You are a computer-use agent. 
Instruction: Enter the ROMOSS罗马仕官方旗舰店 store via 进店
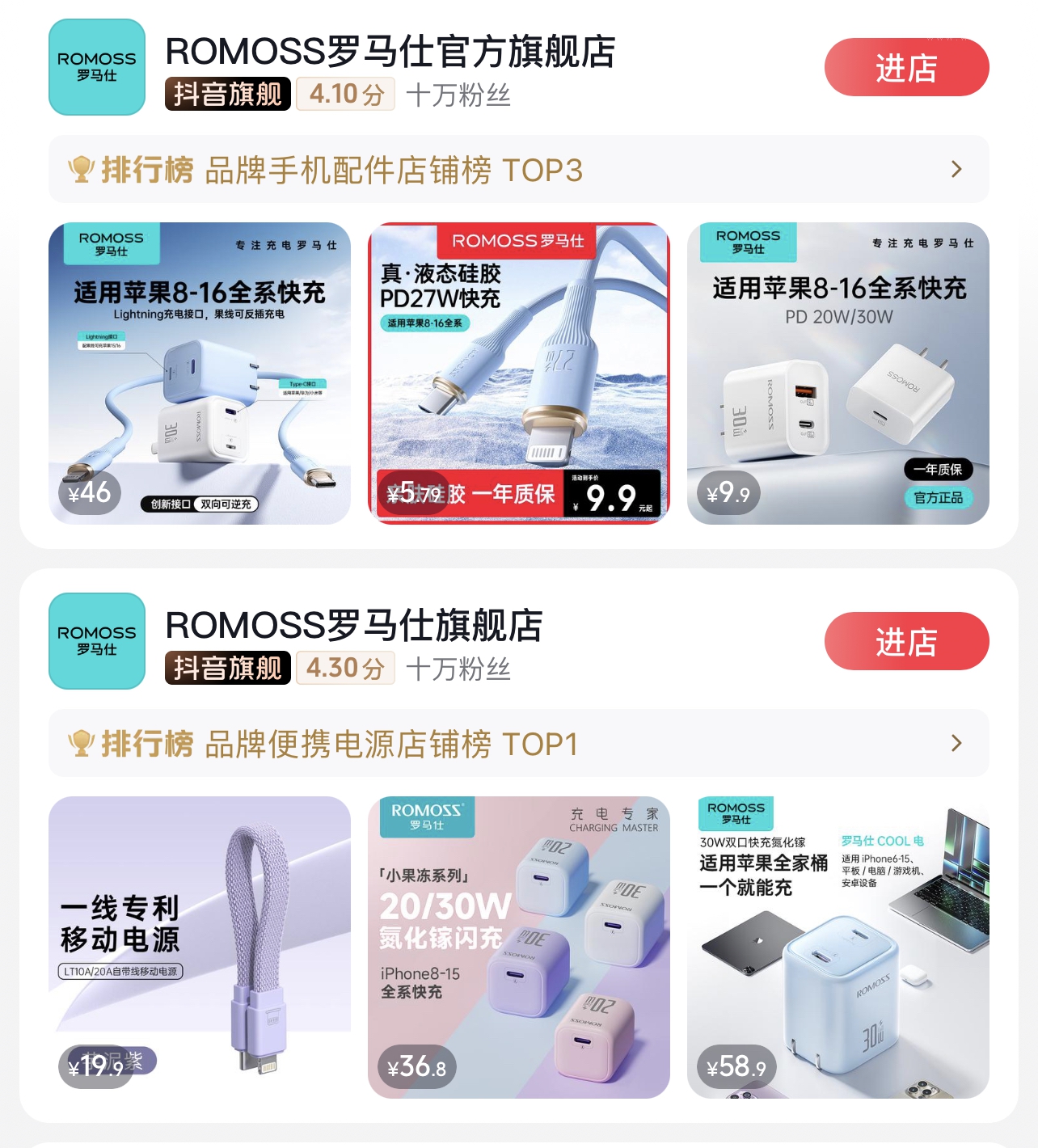(906, 68)
